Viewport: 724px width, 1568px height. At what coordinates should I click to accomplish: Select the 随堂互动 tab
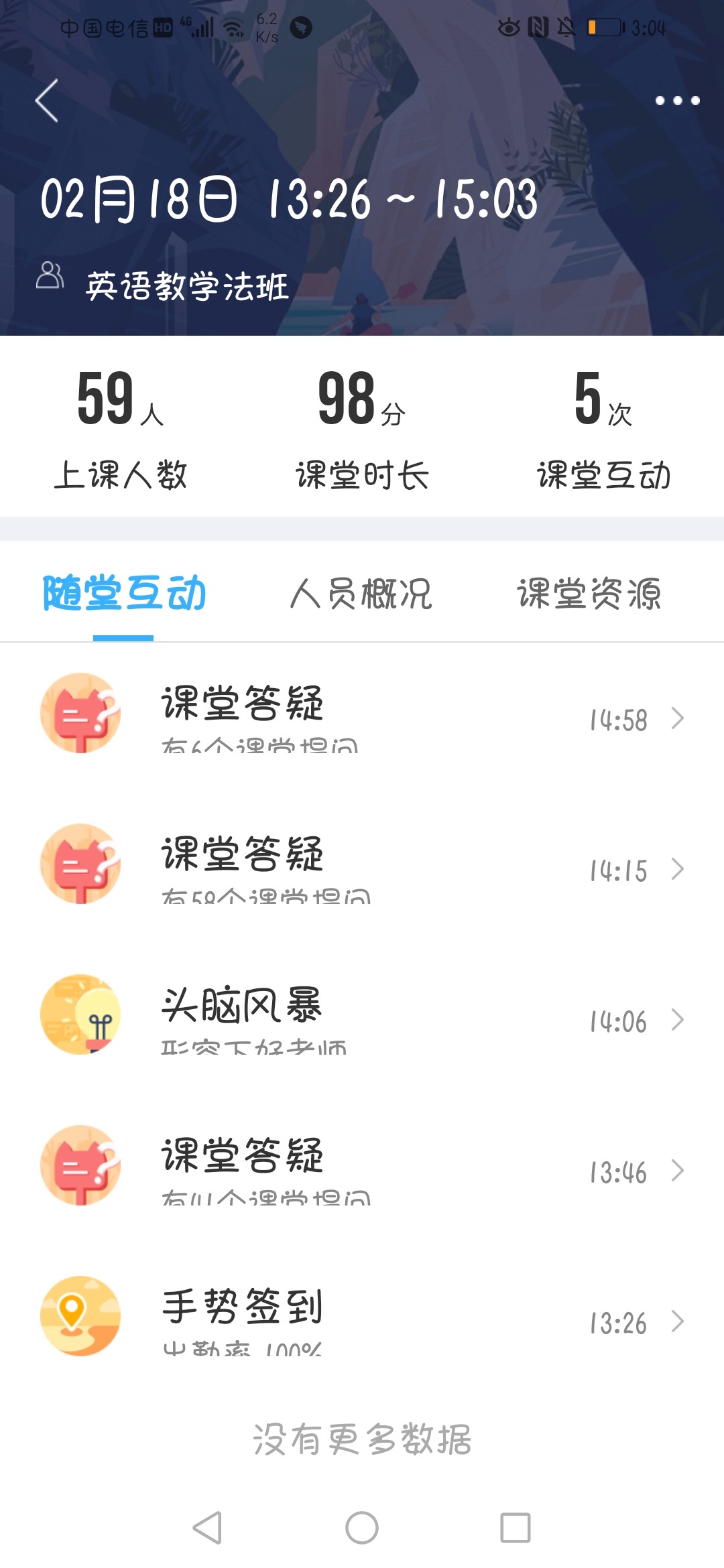(124, 594)
